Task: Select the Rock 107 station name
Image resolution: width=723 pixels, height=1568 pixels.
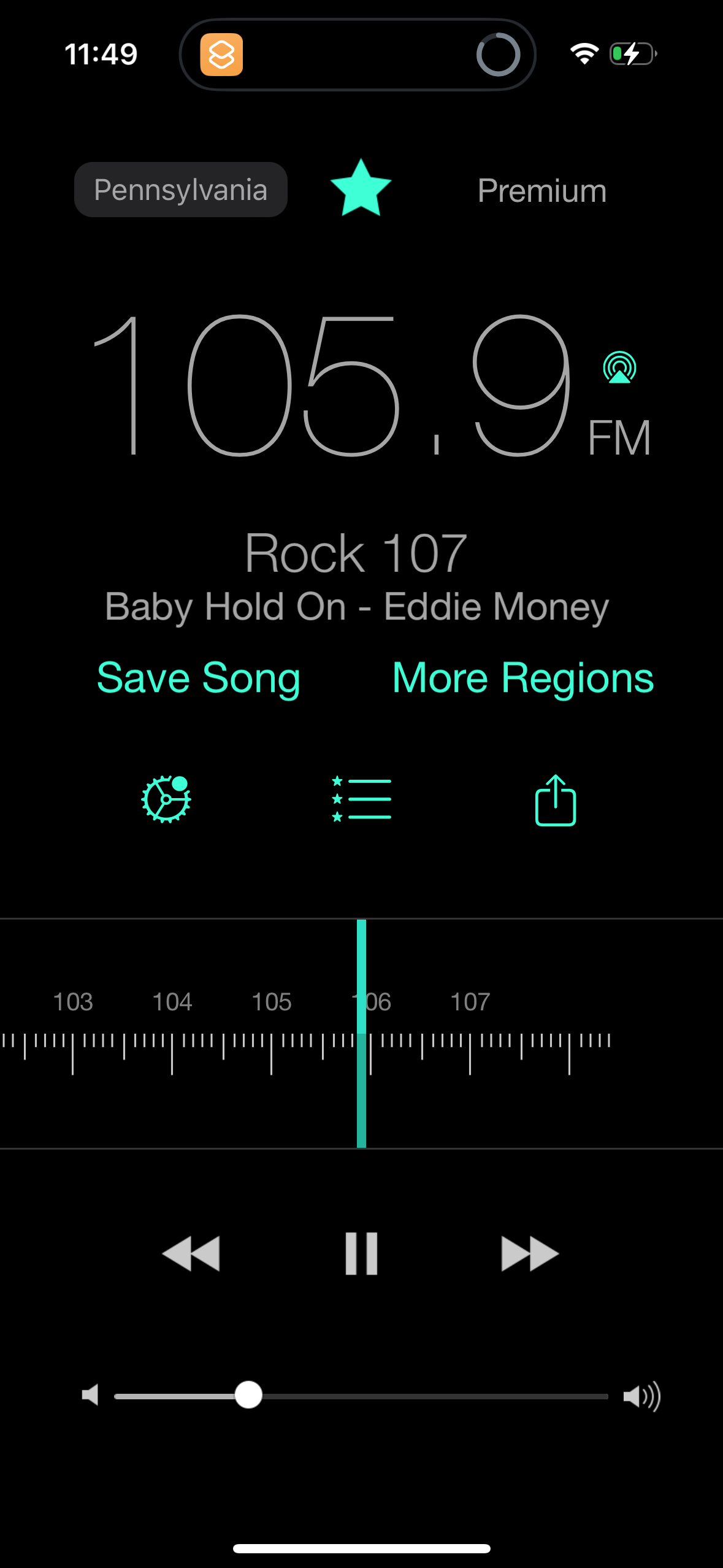Action: [x=356, y=551]
